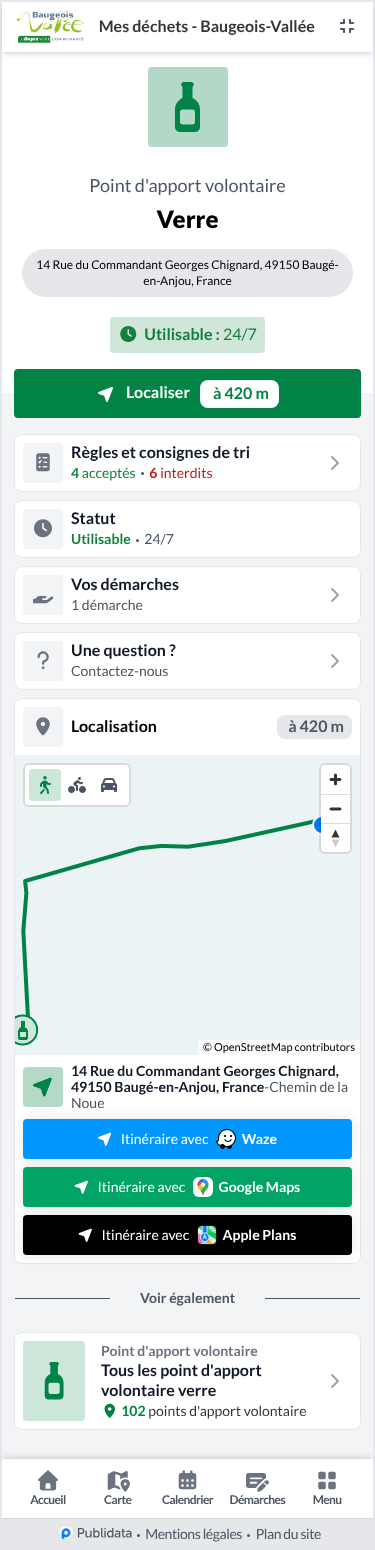This screenshot has width=375, height=1550.
Task: Open the Mentions légales link
Action: pos(197,1534)
